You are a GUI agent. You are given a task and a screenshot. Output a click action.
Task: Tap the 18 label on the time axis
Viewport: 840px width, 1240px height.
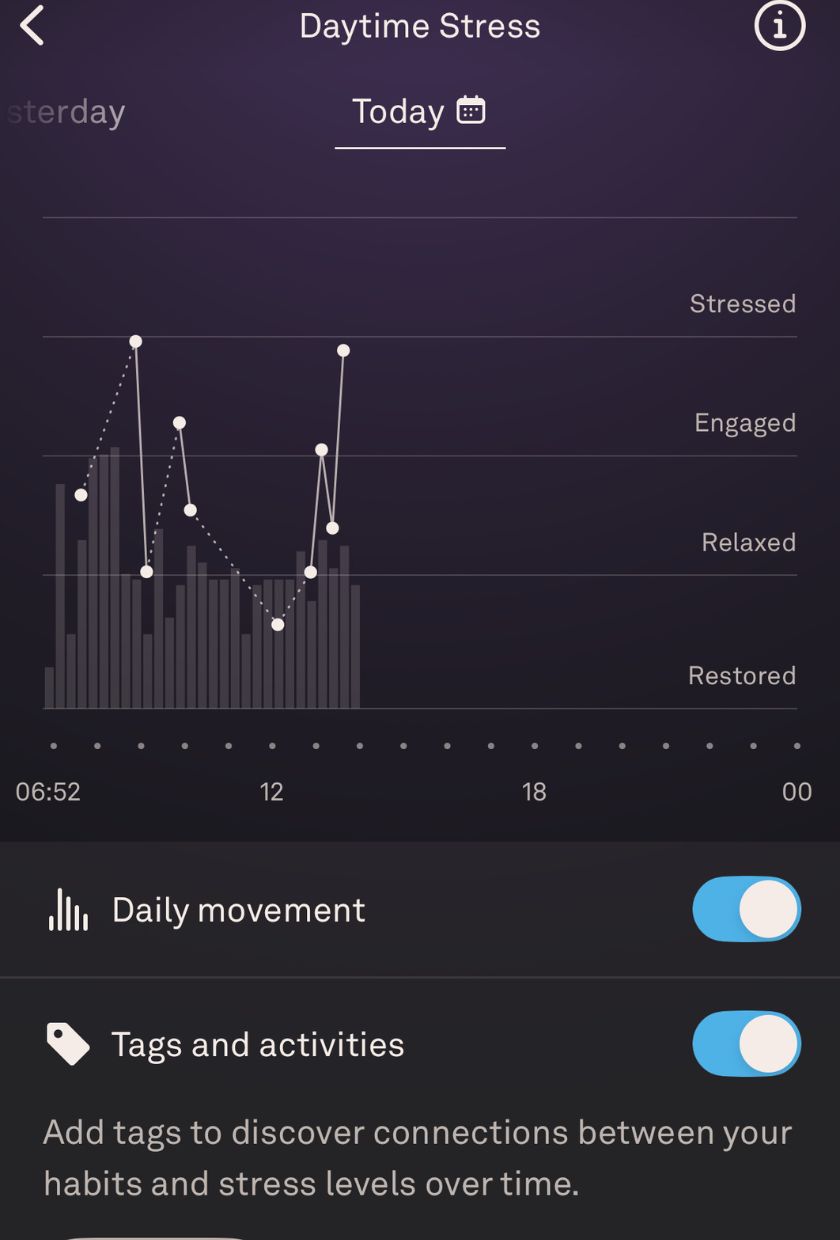click(534, 791)
